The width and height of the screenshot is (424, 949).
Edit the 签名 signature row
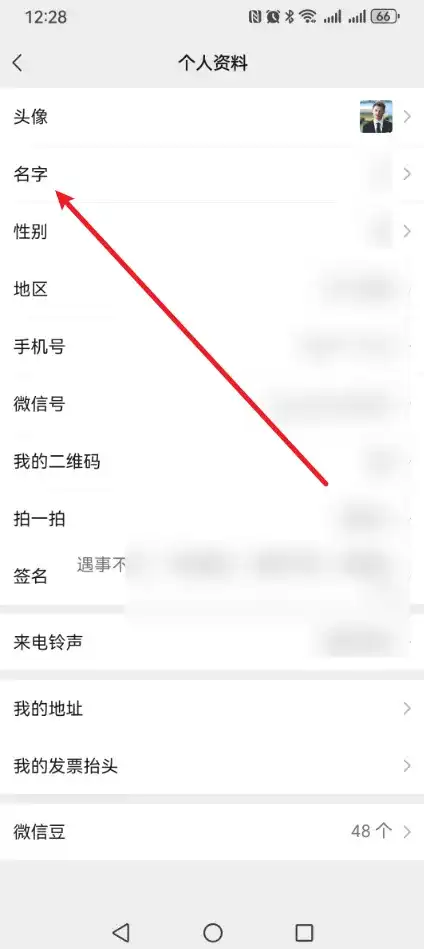tap(212, 576)
